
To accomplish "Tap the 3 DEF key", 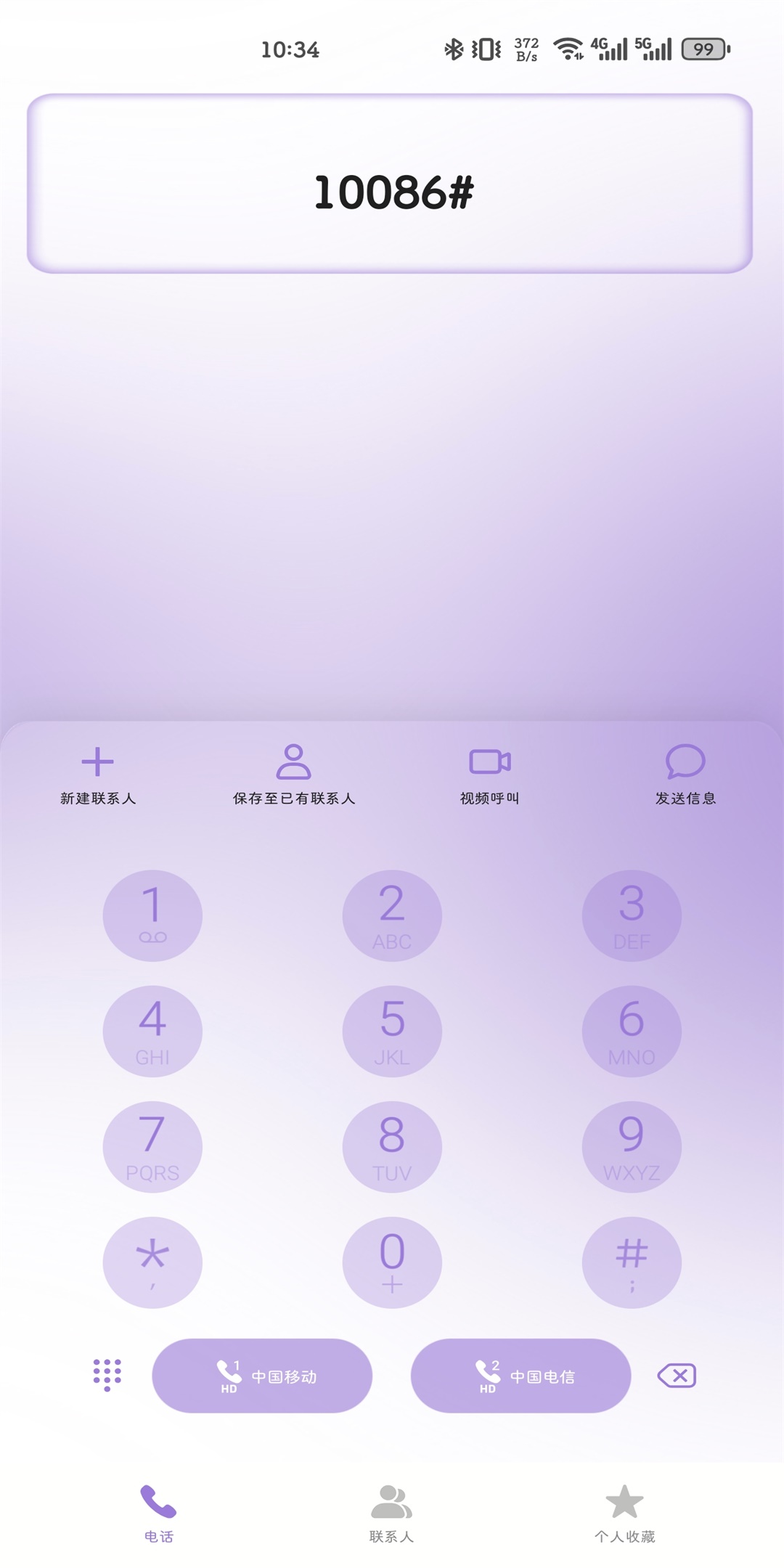I will pyautogui.click(x=632, y=915).
